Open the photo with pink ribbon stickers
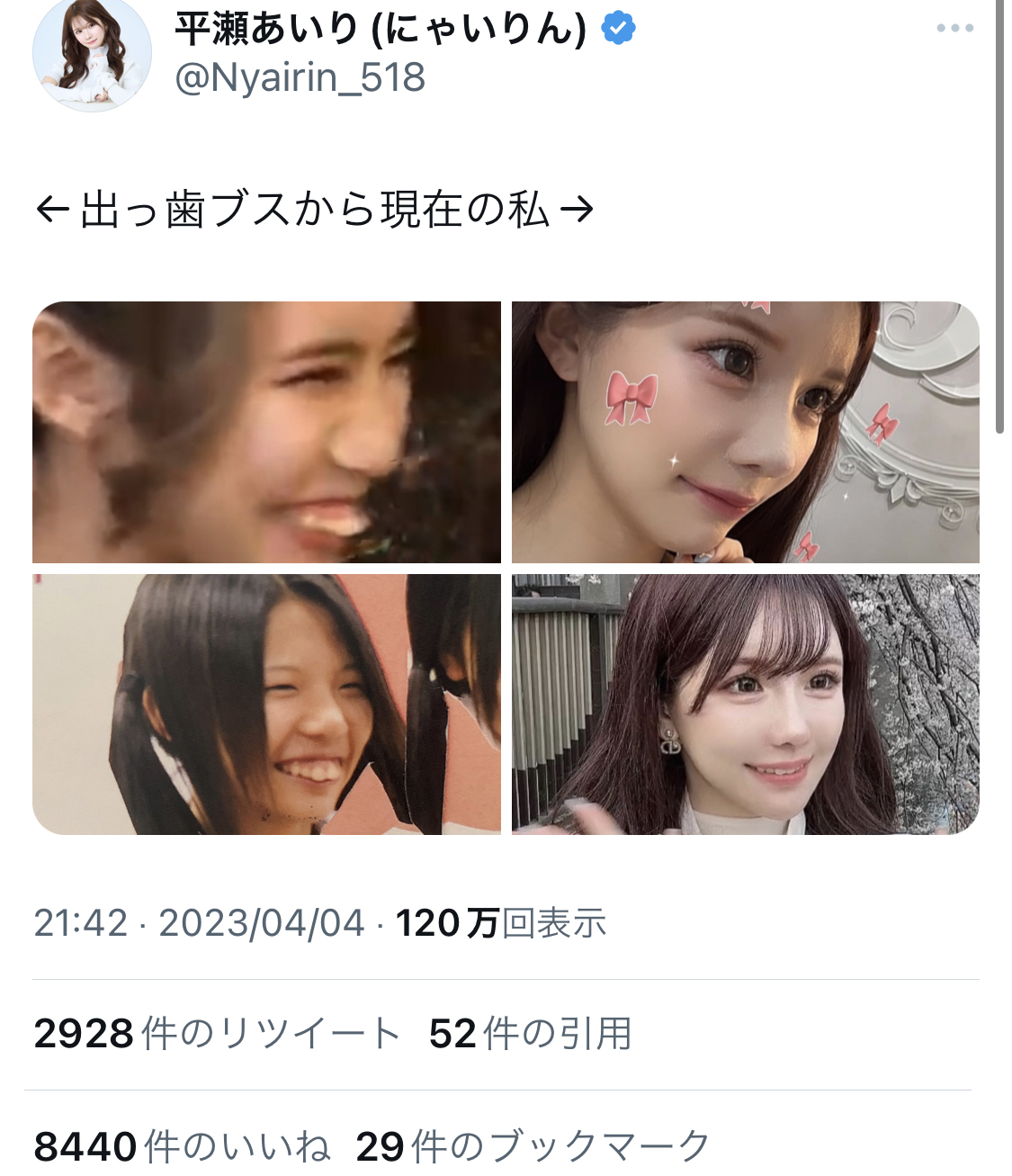This screenshot has height=1176, width=1012. click(745, 432)
